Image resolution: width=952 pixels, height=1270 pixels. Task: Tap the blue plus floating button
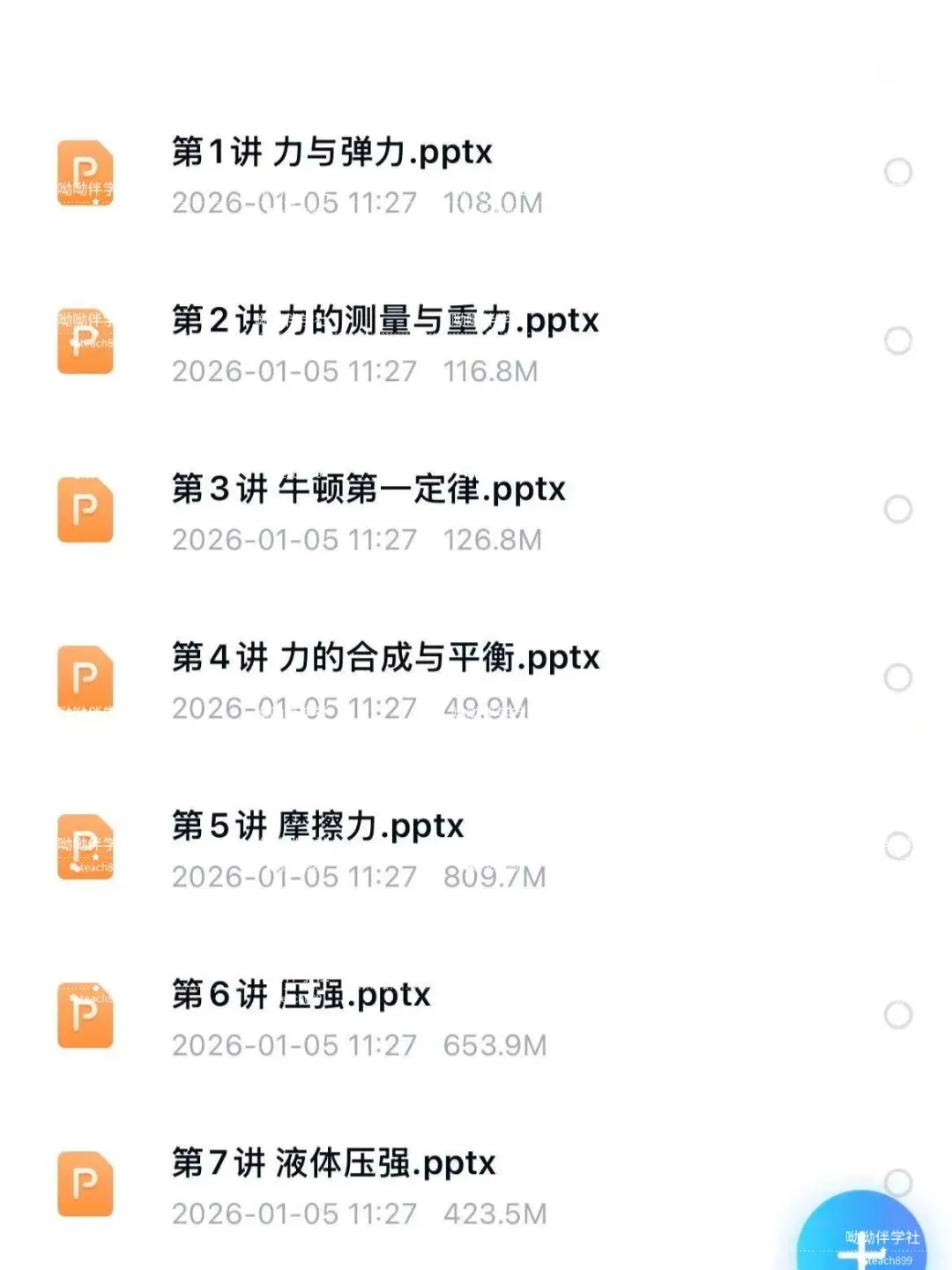pos(864,1245)
